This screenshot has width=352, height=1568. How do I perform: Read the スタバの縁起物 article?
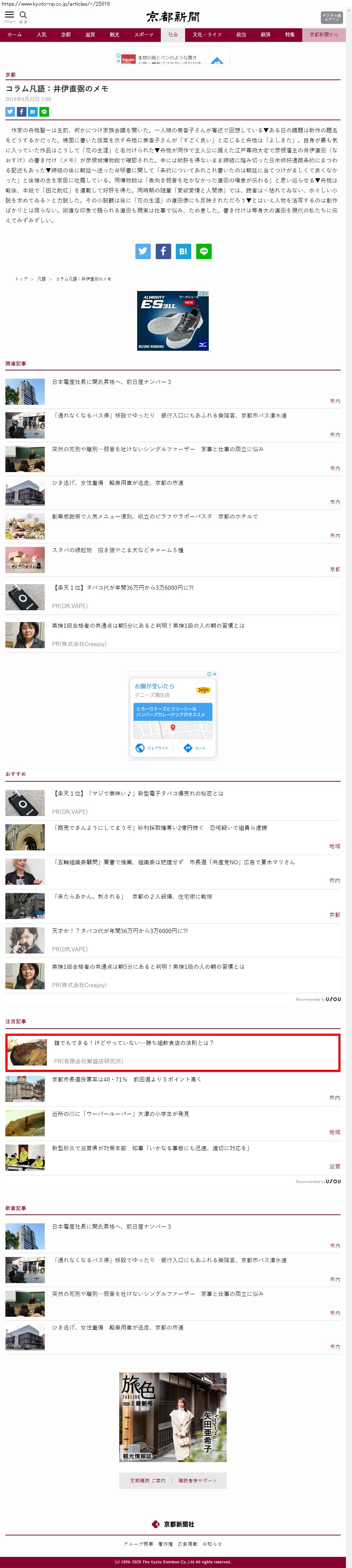[117, 550]
